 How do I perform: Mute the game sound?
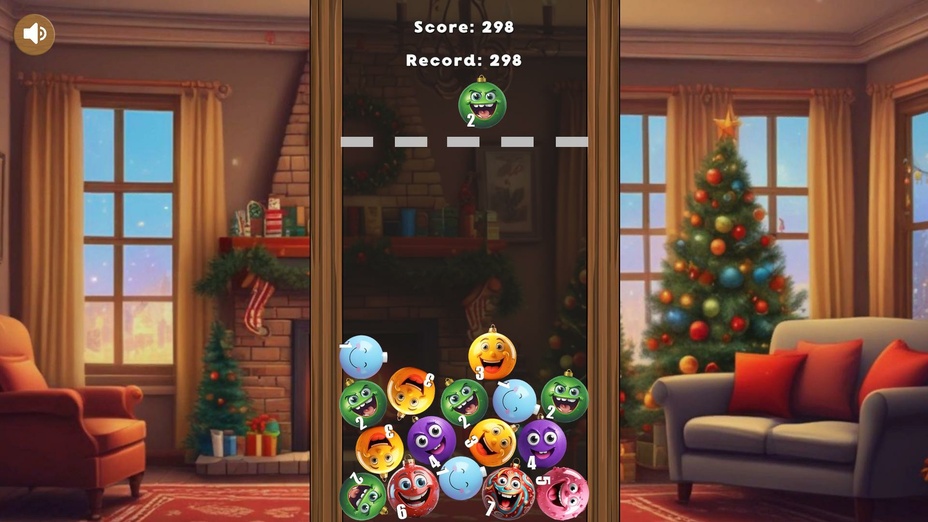pos(34,34)
